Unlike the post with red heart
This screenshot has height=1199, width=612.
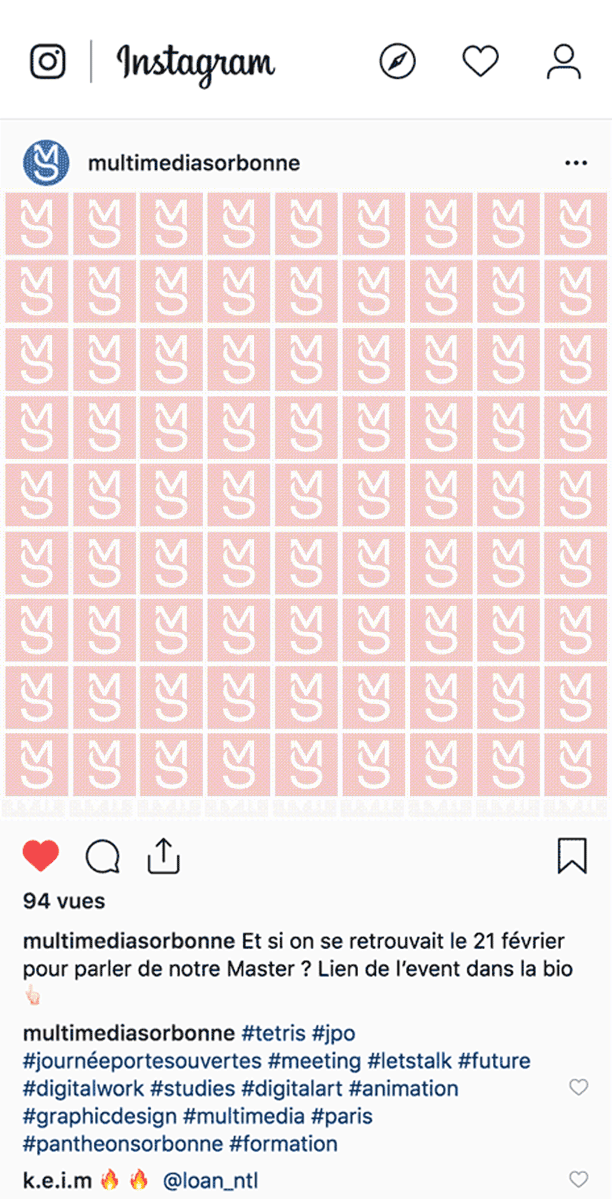point(41,856)
